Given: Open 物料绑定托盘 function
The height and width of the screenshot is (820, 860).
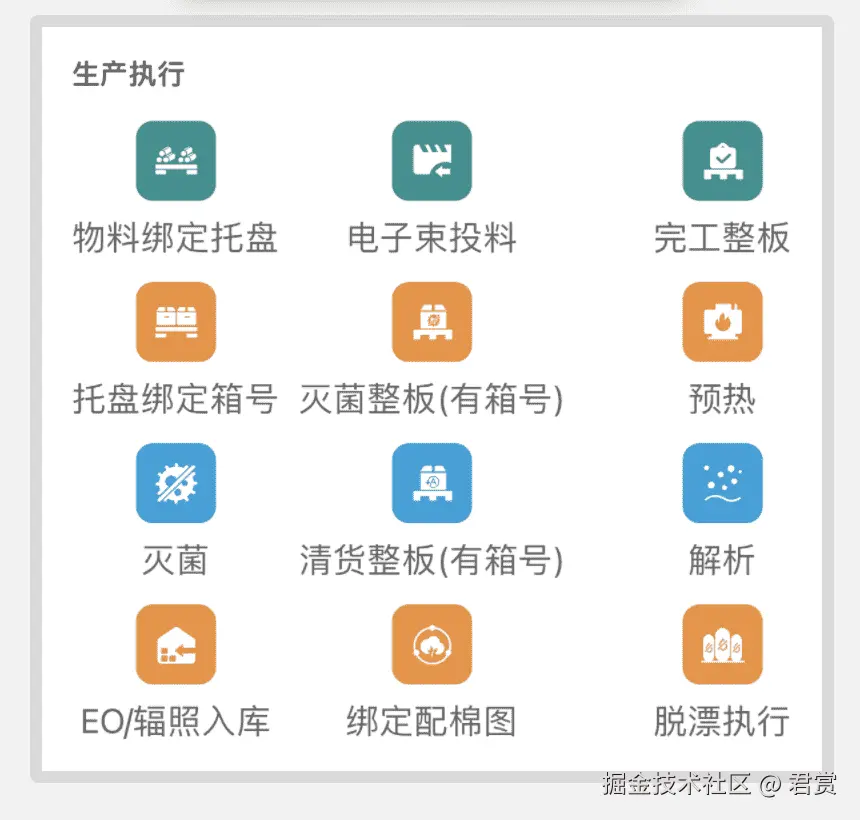Looking at the screenshot, I should [176, 161].
